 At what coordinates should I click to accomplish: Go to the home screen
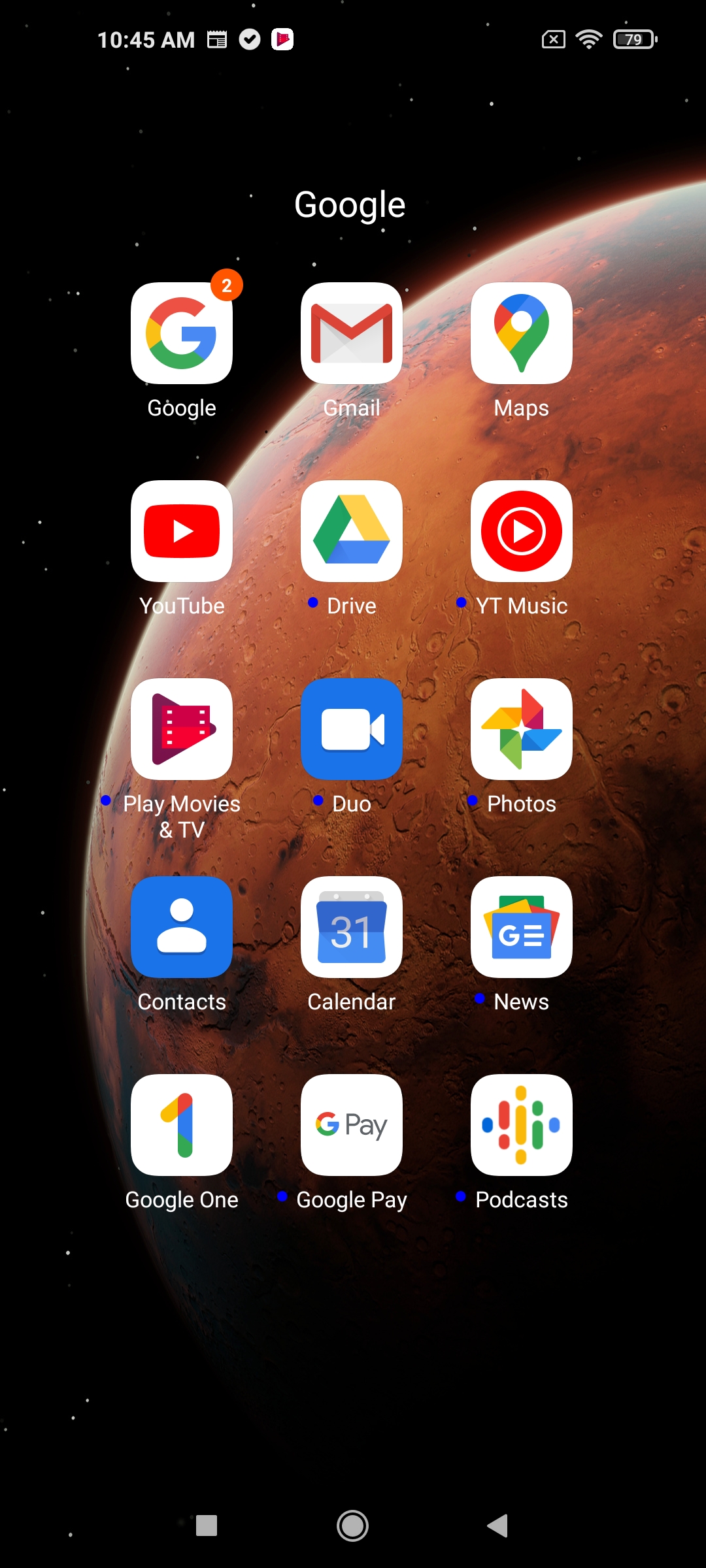click(x=352, y=1526)
